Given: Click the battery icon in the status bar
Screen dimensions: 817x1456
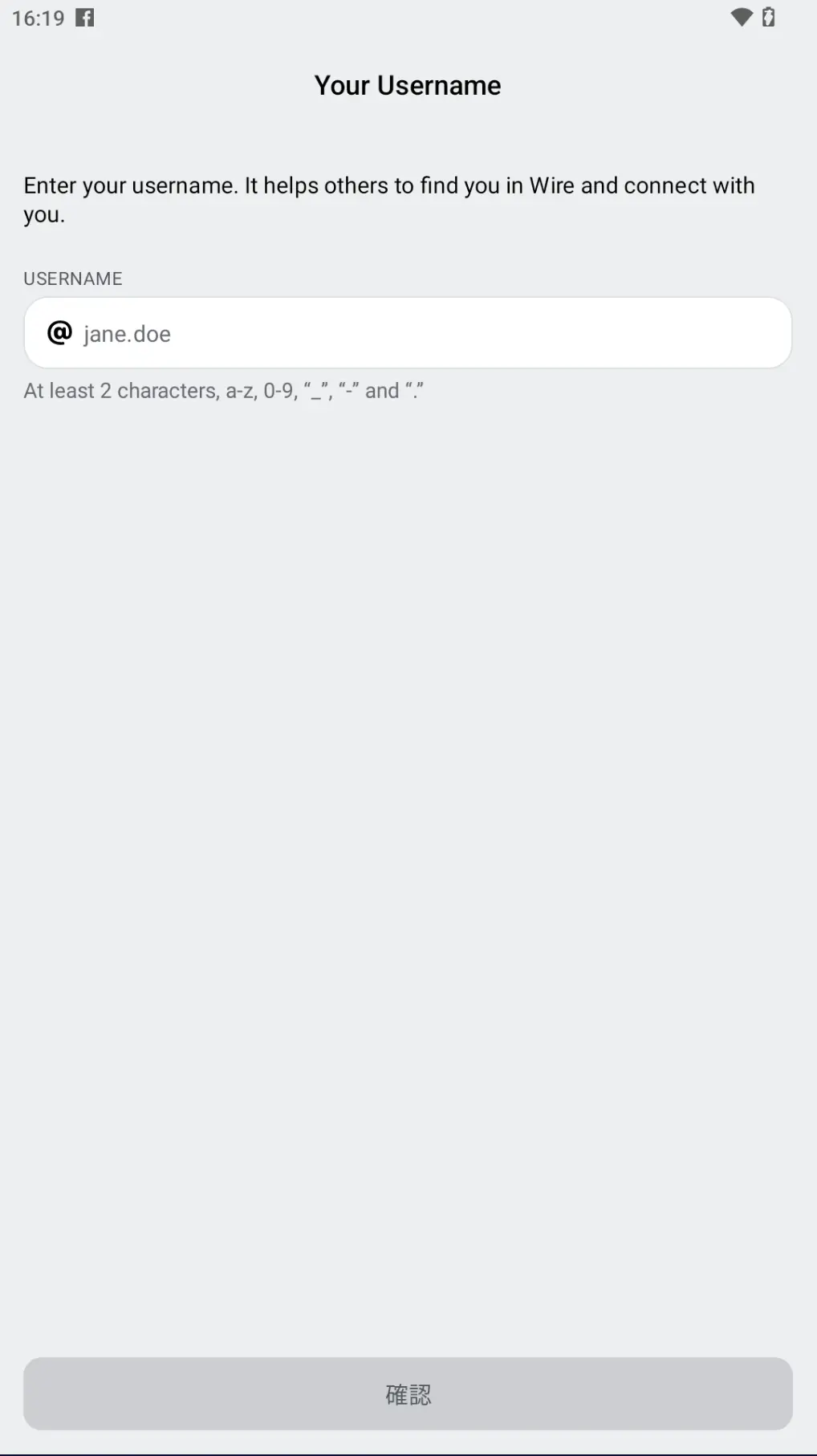Looking at the screenshot, I should 768,16.
